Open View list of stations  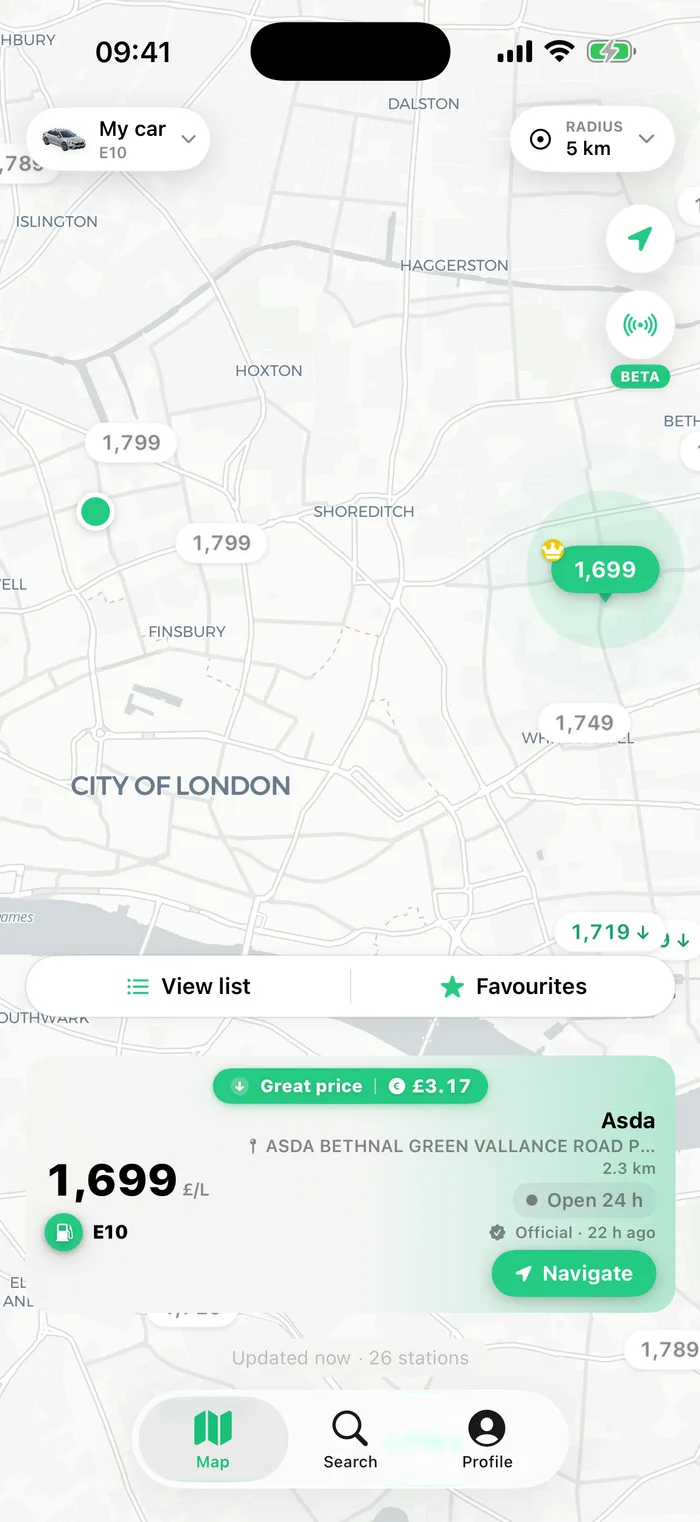[188, 986]
